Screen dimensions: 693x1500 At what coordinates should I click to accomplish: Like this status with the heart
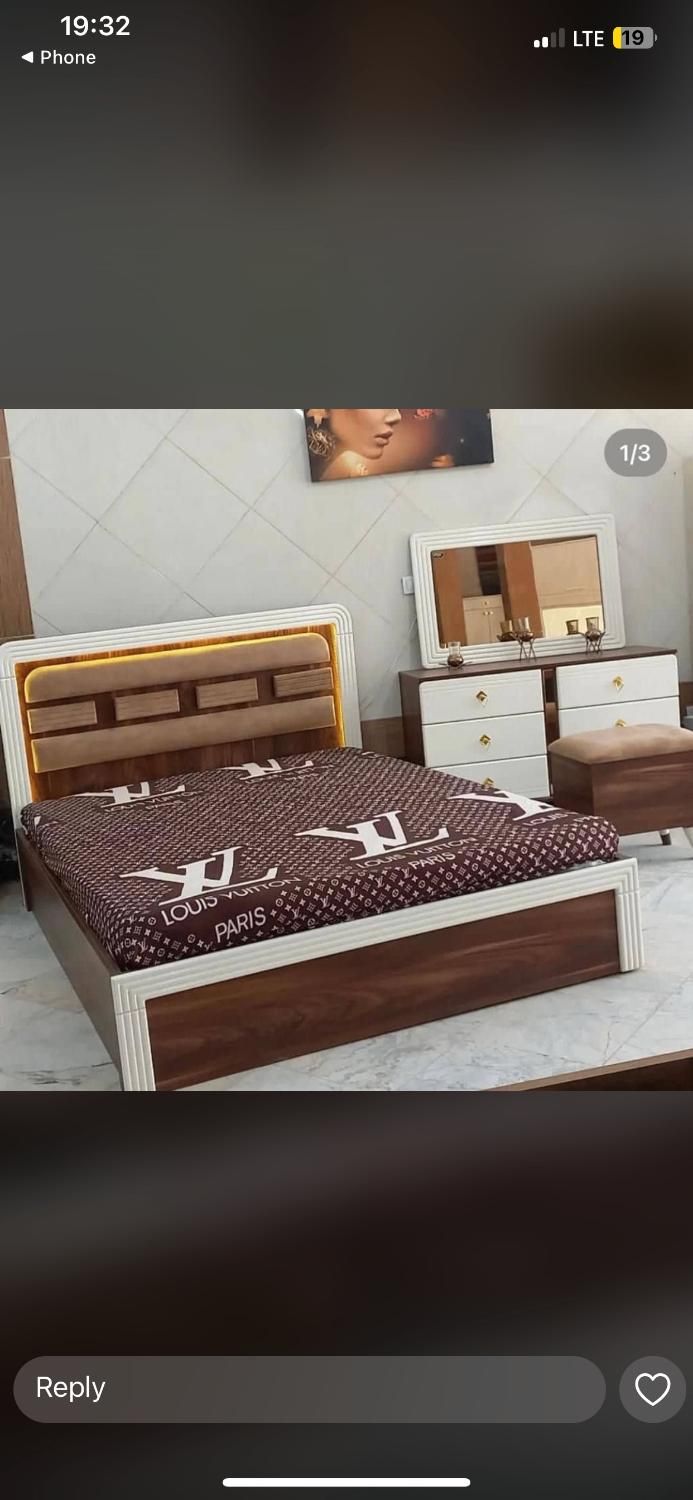click(x=652, y=1389)
